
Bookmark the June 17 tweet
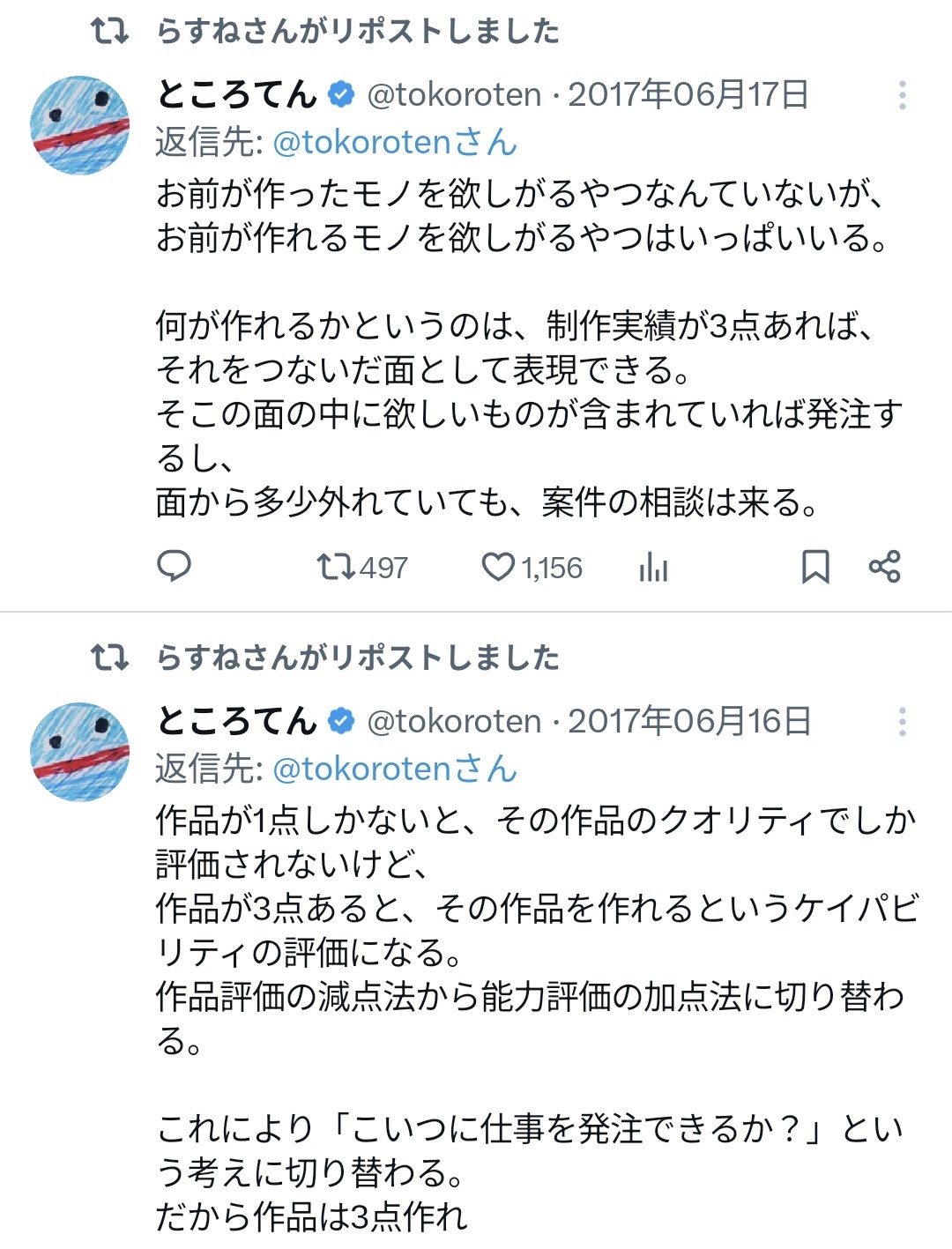pos(815,567)
